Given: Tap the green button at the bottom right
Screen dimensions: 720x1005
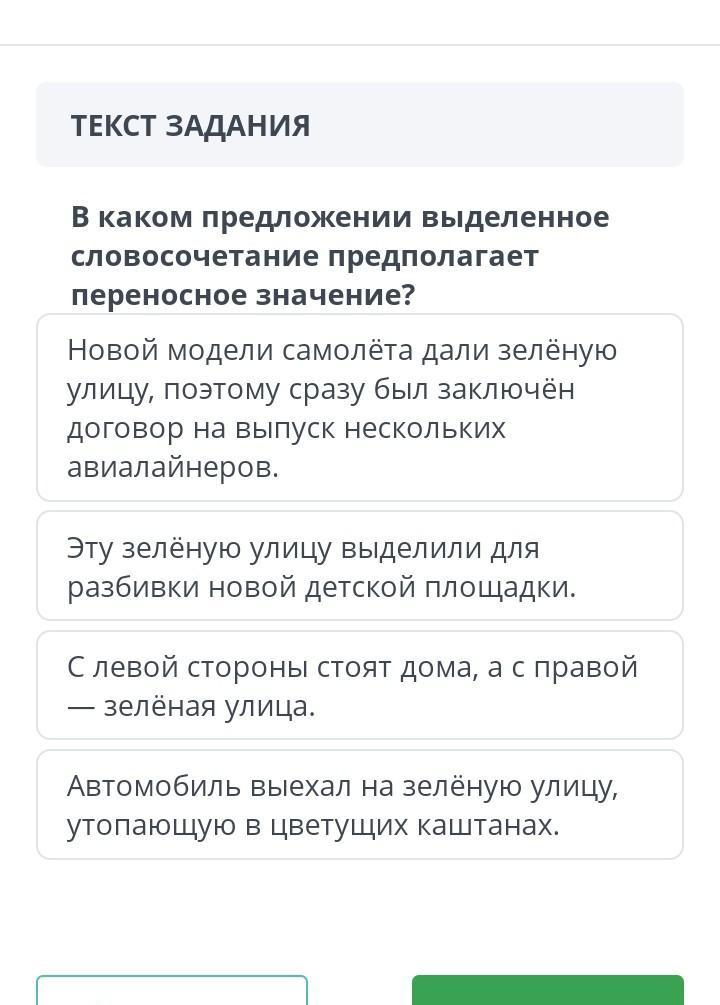Looking at the screenshot, I should click(x=548, y=990).
